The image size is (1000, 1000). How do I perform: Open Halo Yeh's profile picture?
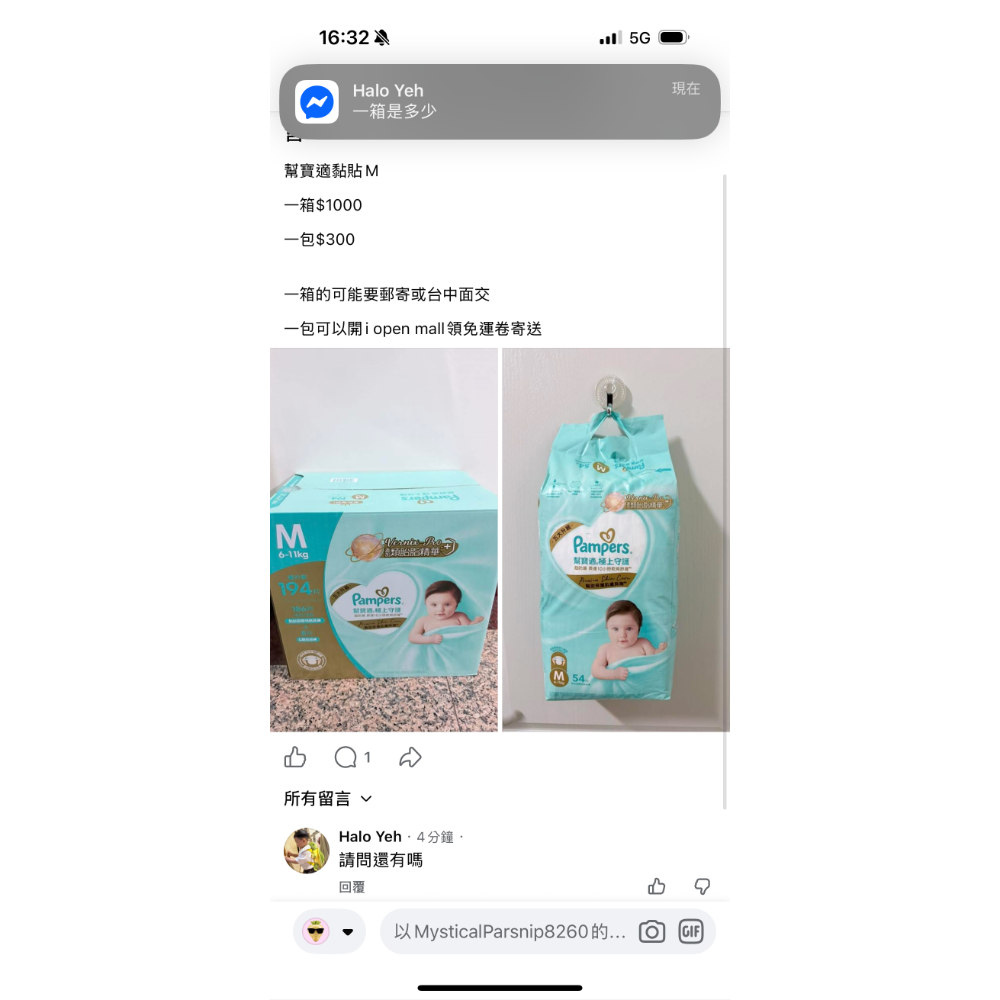(306, 851)
